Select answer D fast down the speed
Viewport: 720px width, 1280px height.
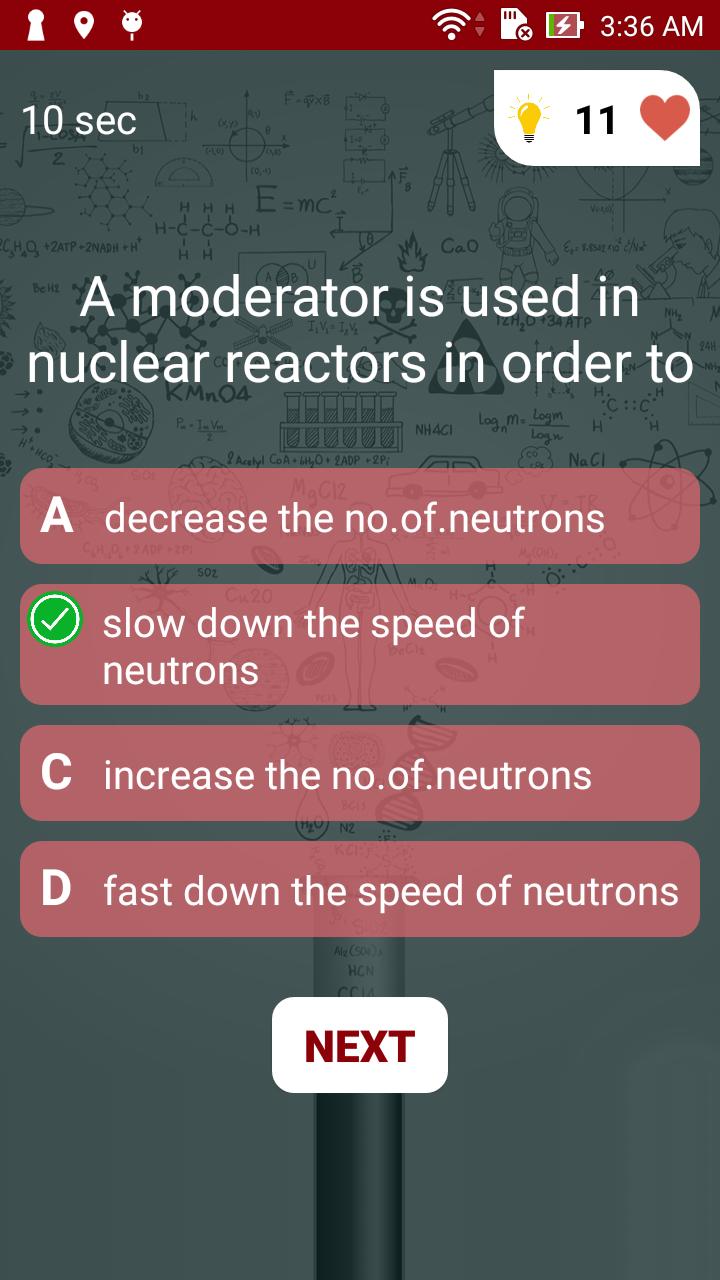[360, 890]
